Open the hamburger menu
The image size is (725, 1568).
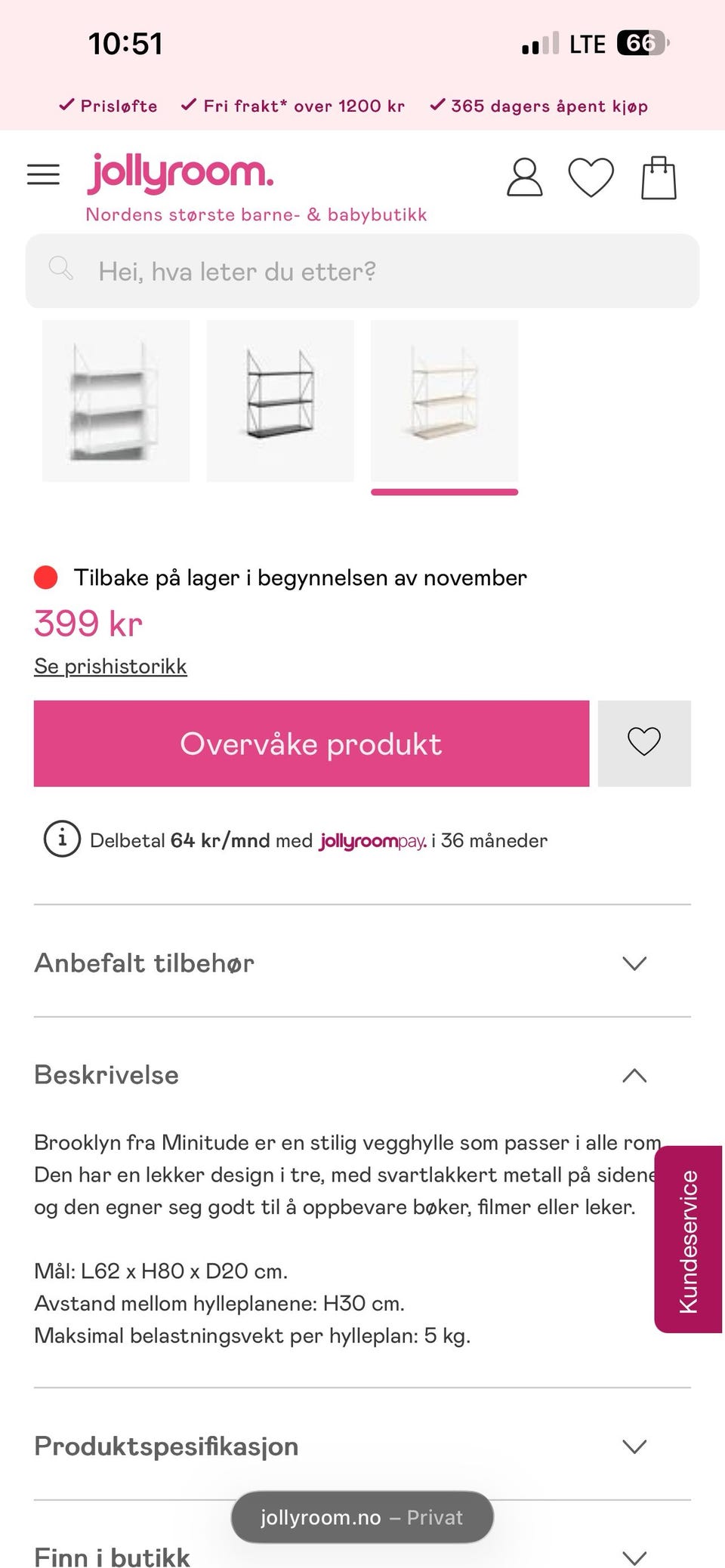(43, 174)
